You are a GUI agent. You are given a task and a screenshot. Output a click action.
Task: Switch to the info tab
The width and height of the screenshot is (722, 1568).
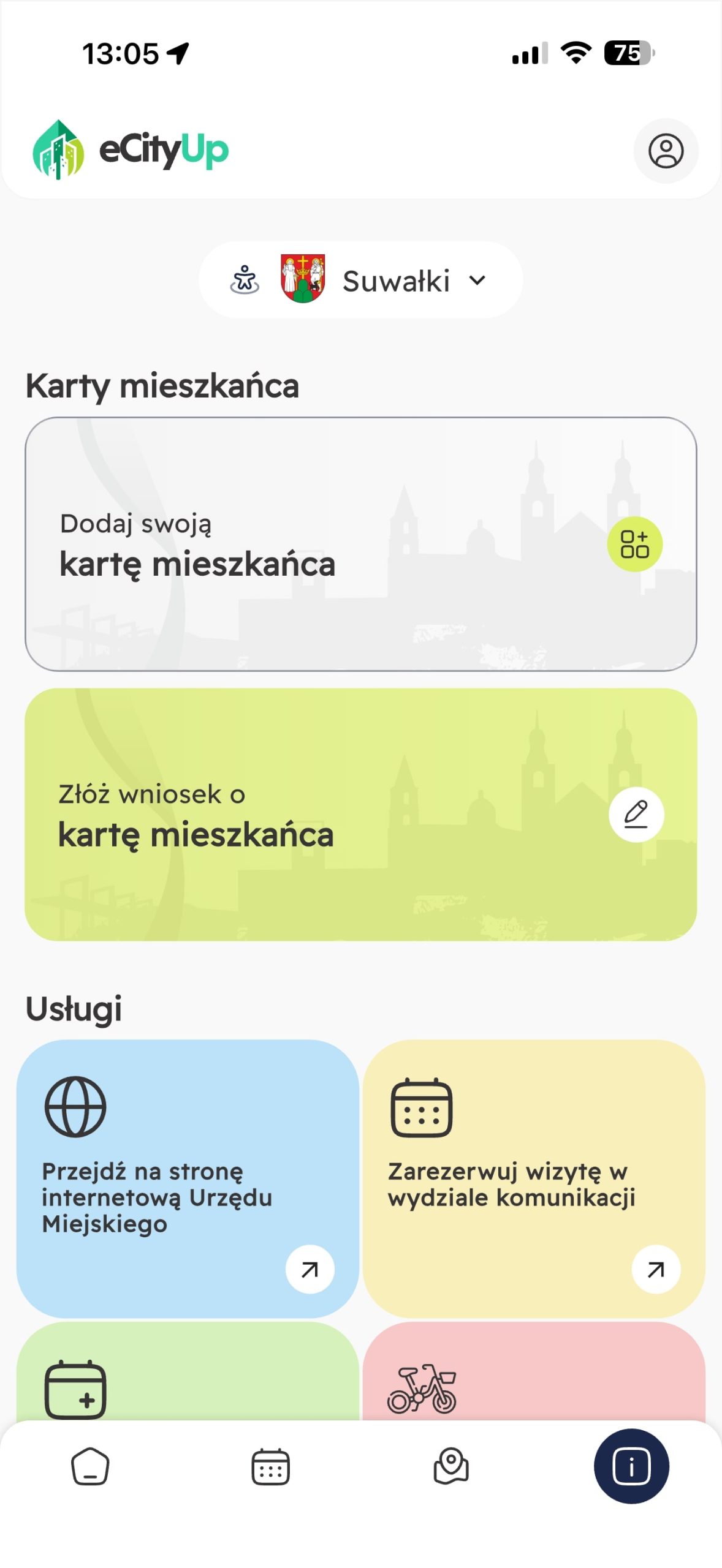[631, 1466]
